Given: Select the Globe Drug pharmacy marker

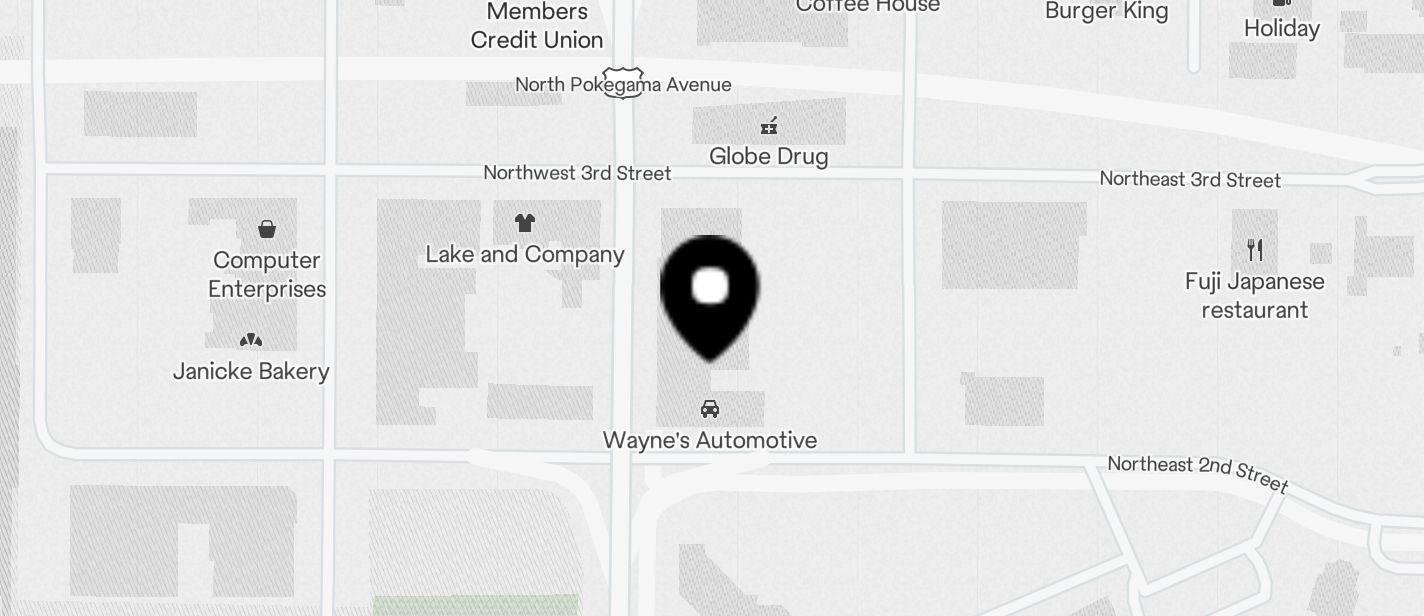Looking at the screenshot, I should coord(768,126).
